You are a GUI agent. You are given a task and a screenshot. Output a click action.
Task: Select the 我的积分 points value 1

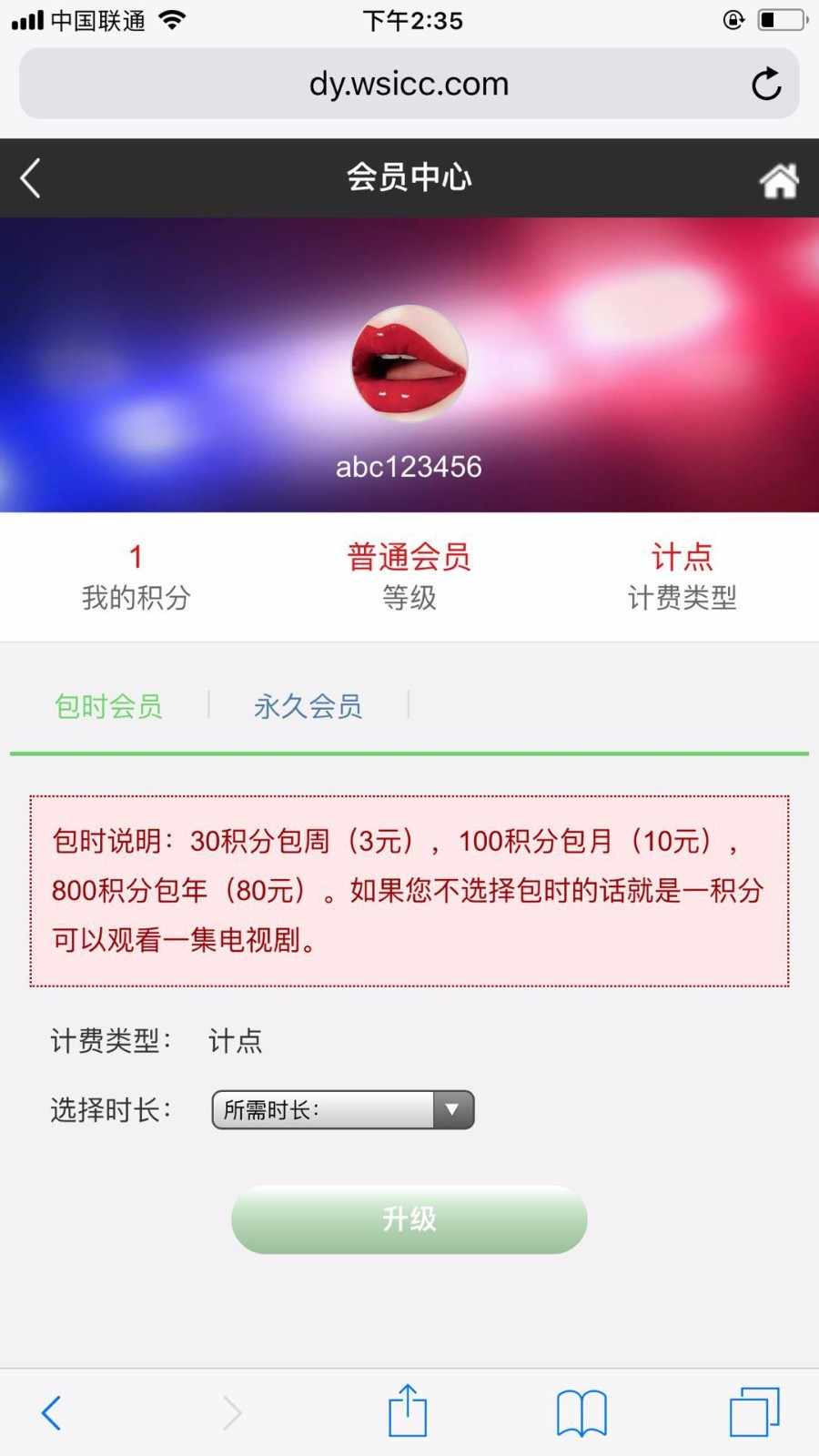(135, 556)
